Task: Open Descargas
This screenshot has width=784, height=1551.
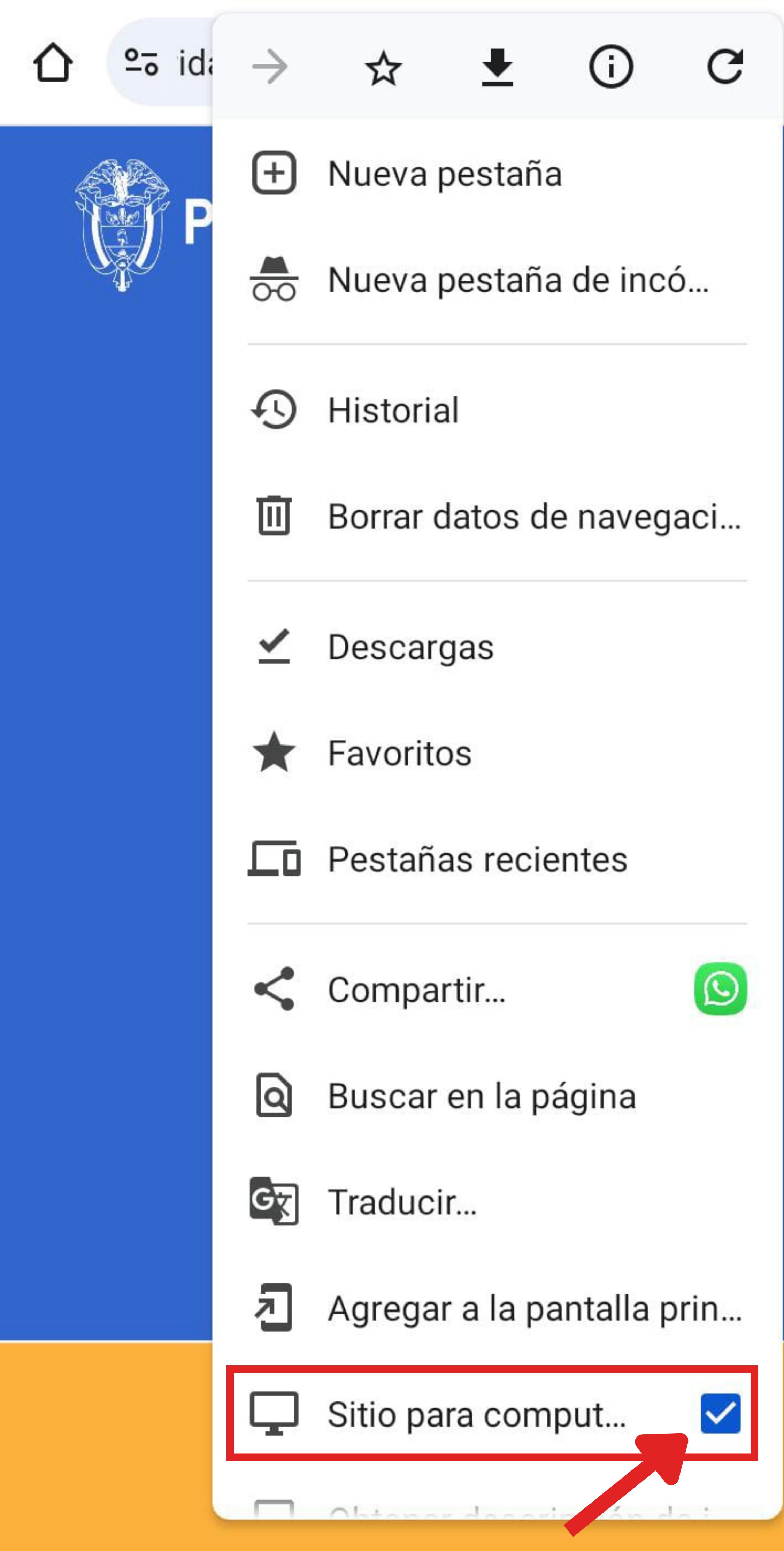Action: pos(411,647)
